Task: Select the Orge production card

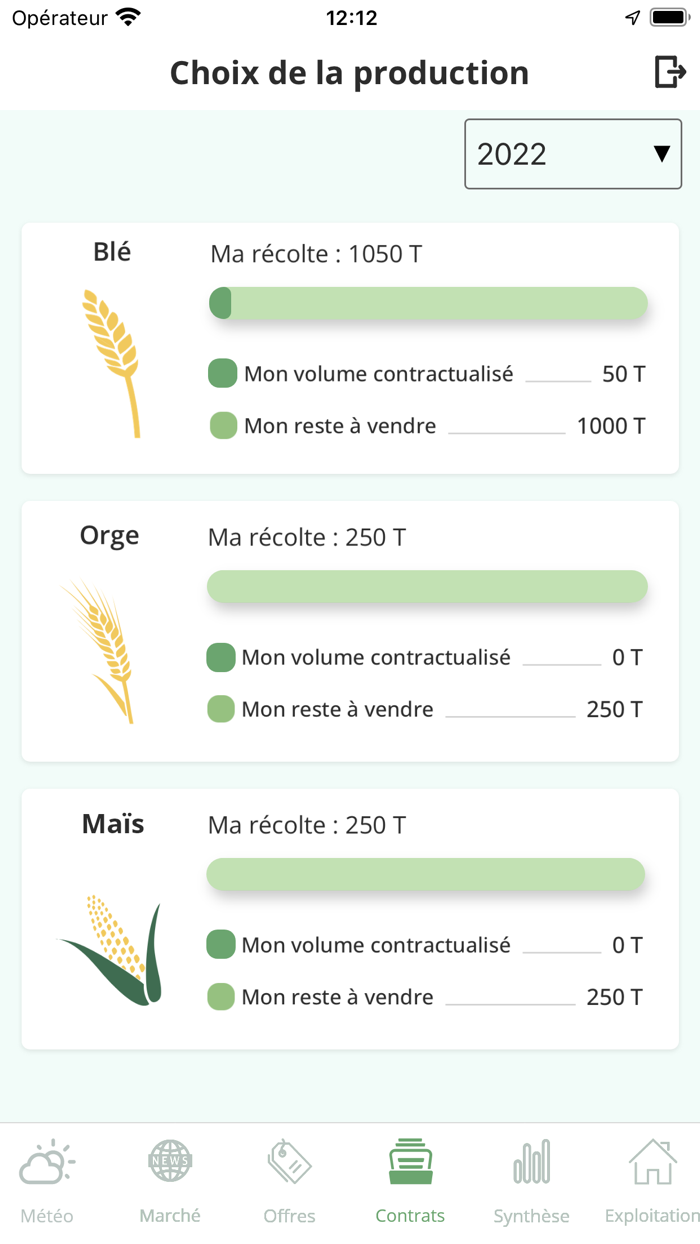Action: tap(350, 631)
